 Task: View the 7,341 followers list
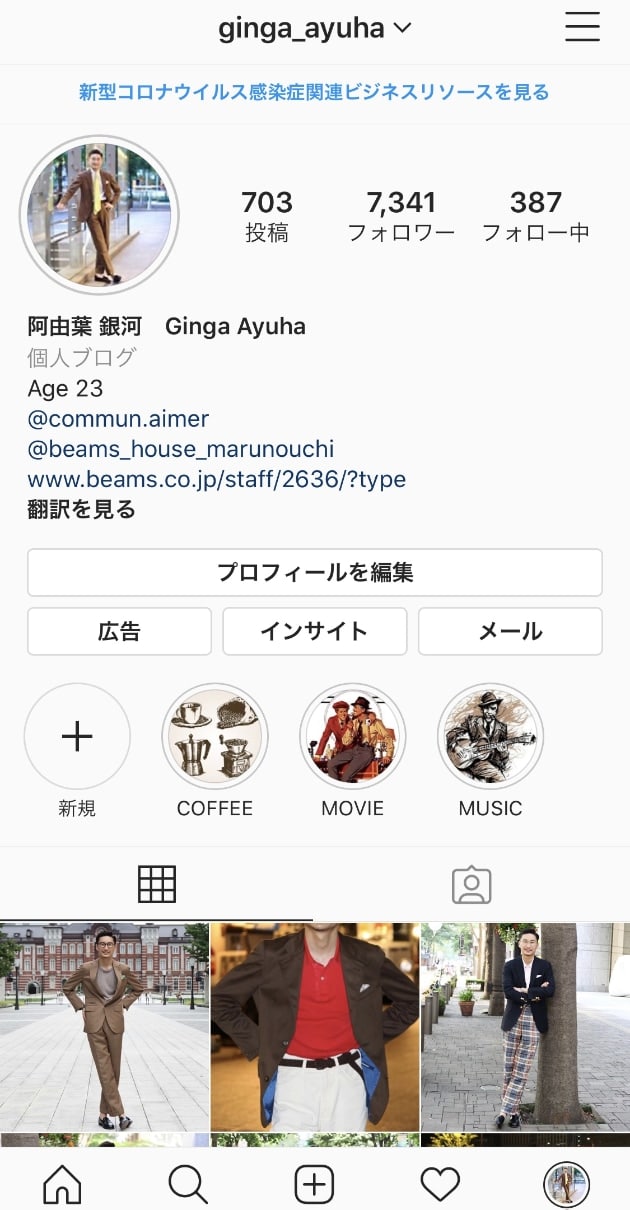click(401, 216)
